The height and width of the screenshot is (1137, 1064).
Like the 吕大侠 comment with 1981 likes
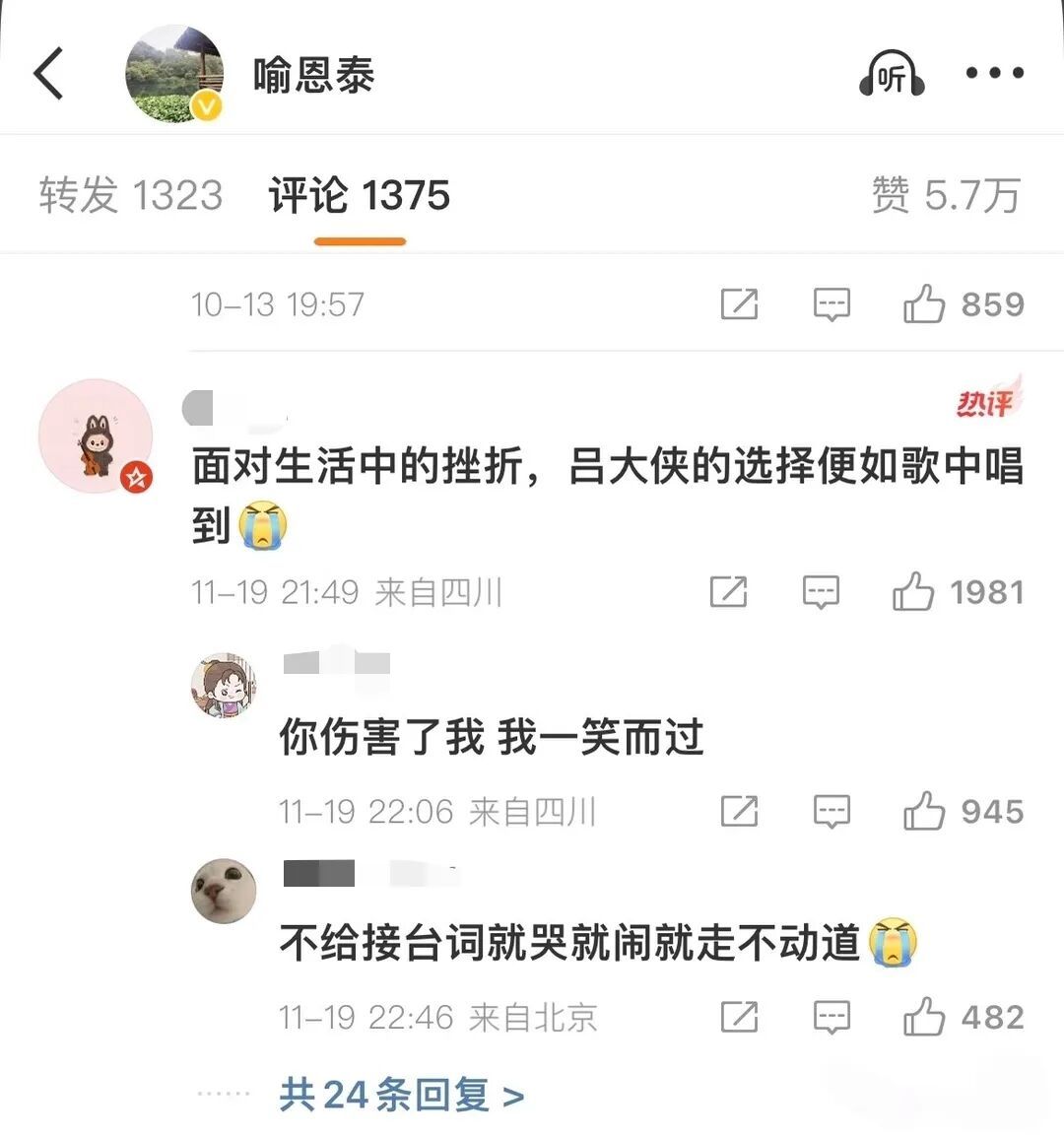pos(913,592)
